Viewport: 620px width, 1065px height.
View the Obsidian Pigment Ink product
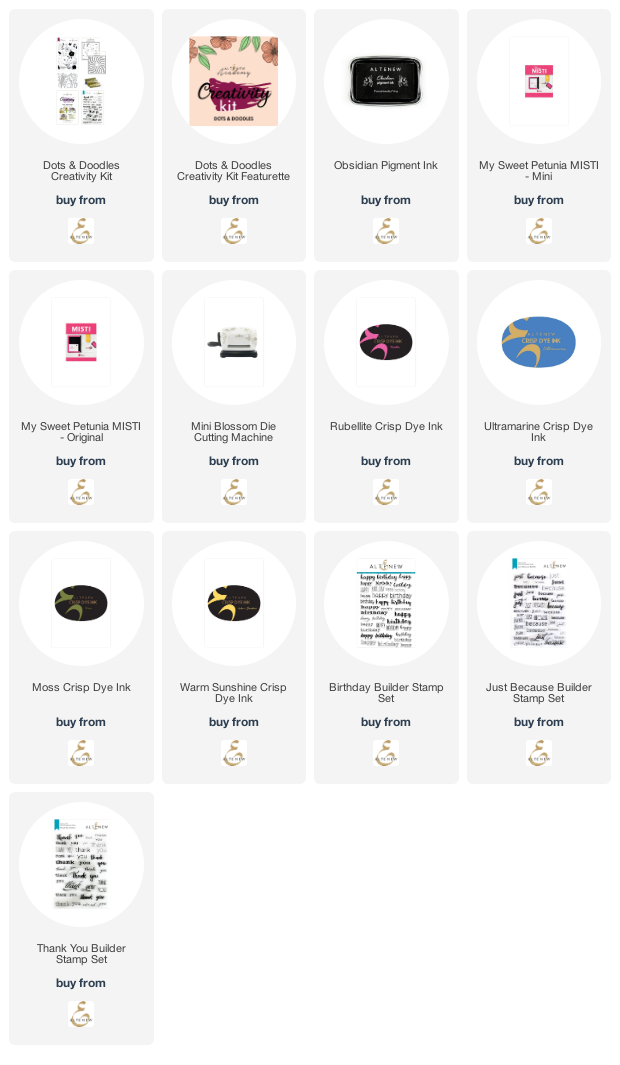point(386,82)
